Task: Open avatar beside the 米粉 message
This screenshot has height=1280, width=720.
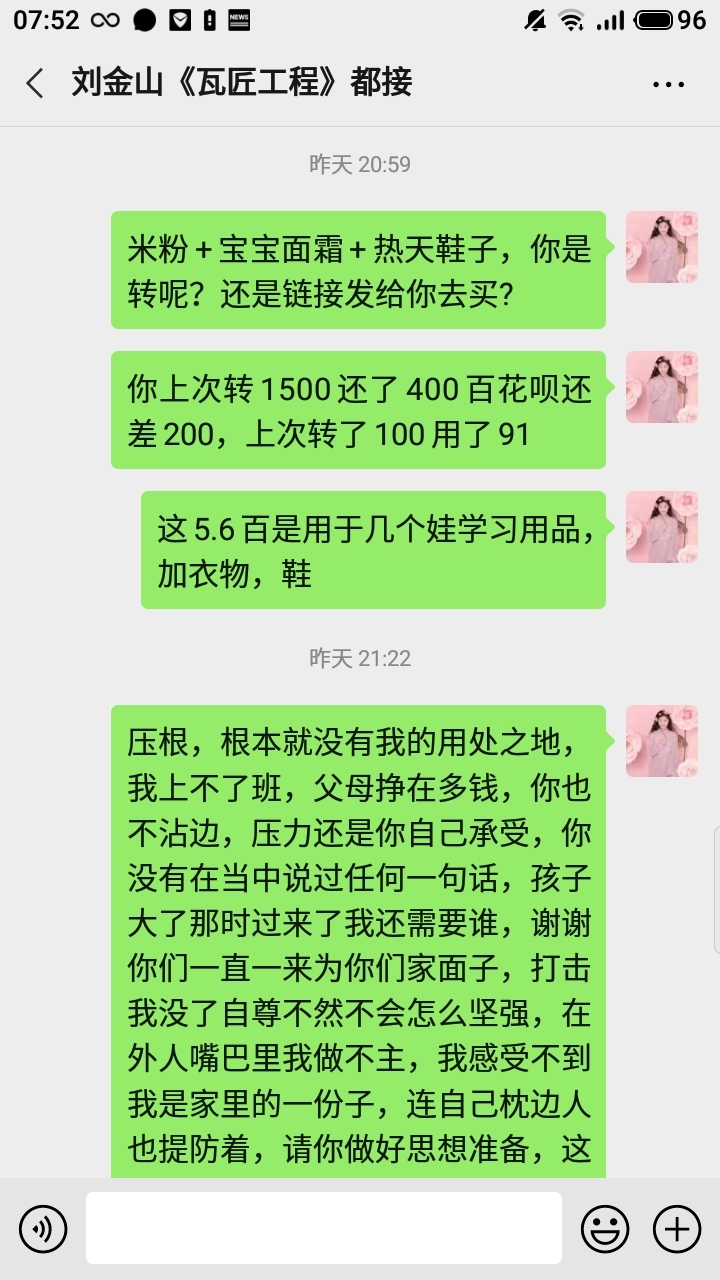Action: tap(661, 247)
